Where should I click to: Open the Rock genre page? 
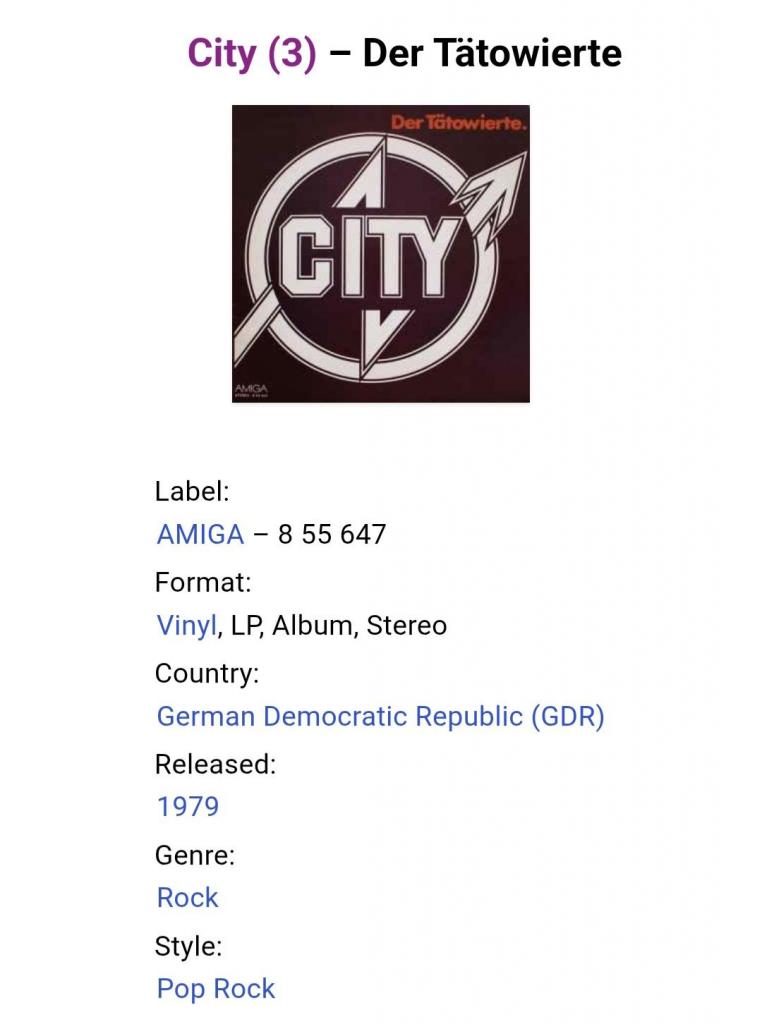(187, 898)
